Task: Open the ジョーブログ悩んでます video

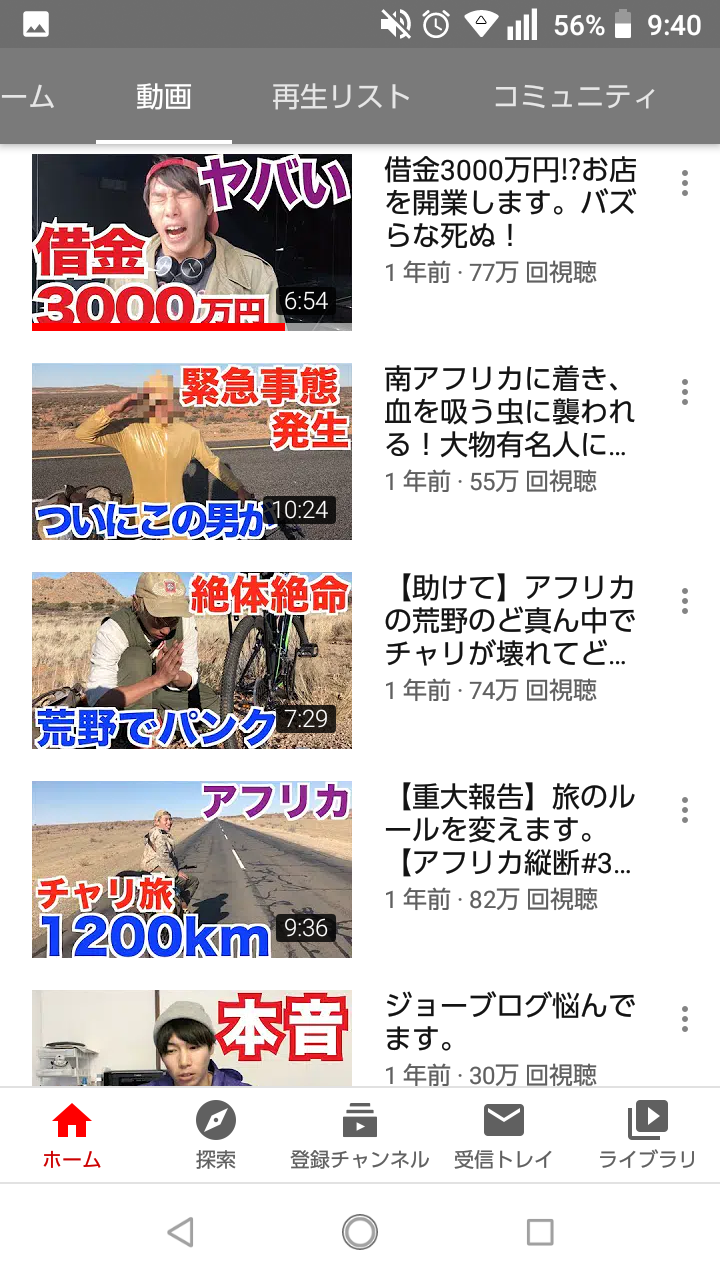Action: [192, 1038]
